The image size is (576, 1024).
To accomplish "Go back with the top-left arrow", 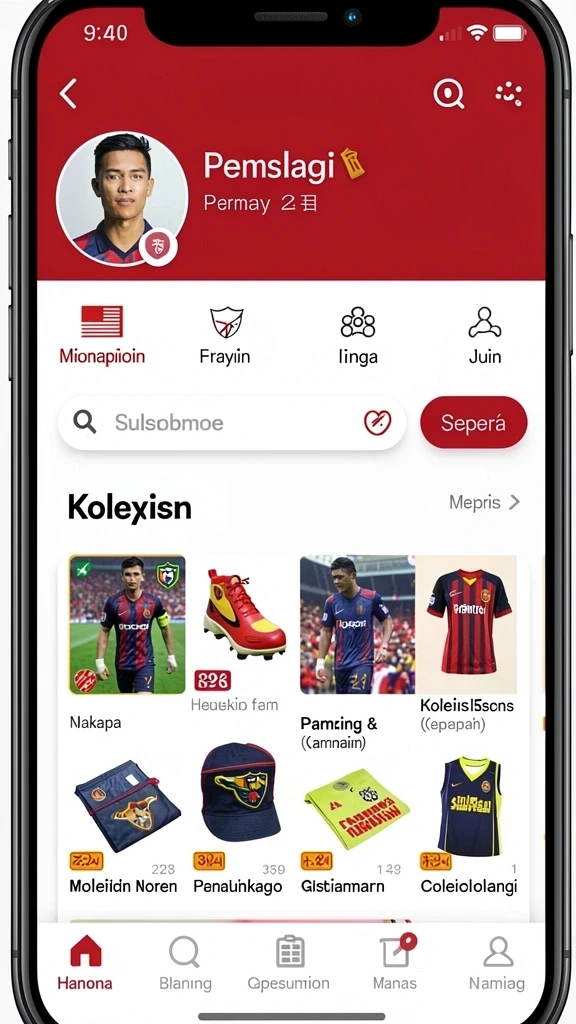I will (x=68, y=93).
